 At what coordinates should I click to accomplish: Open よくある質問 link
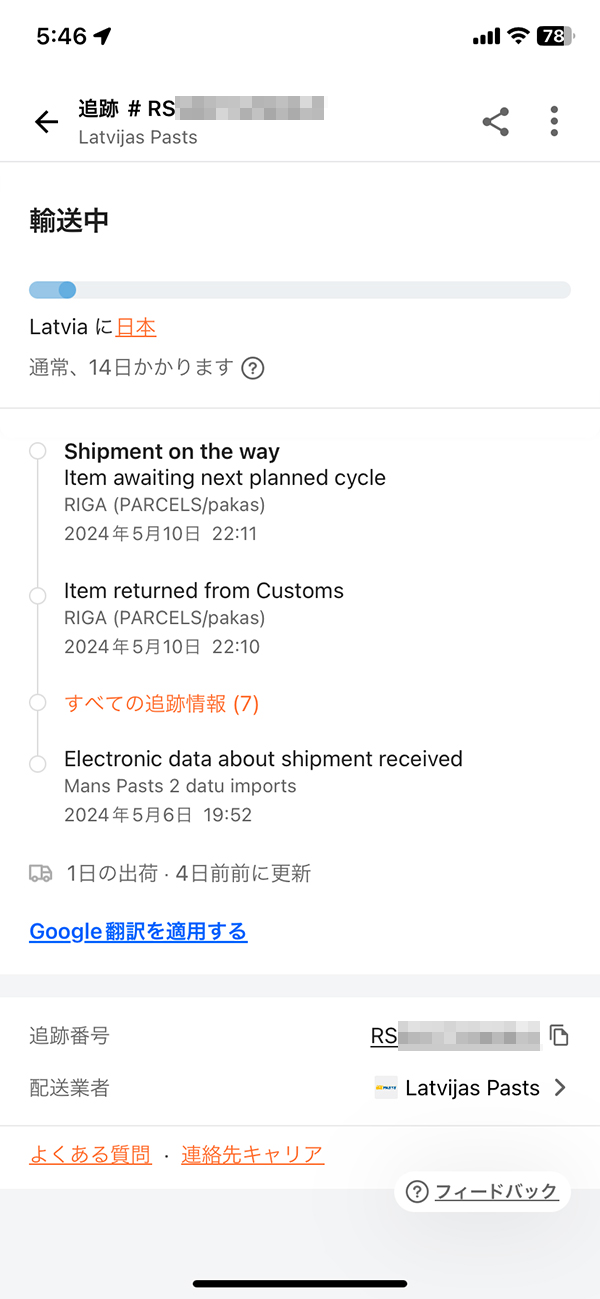pyautogui.click(x=90, y=1155)
